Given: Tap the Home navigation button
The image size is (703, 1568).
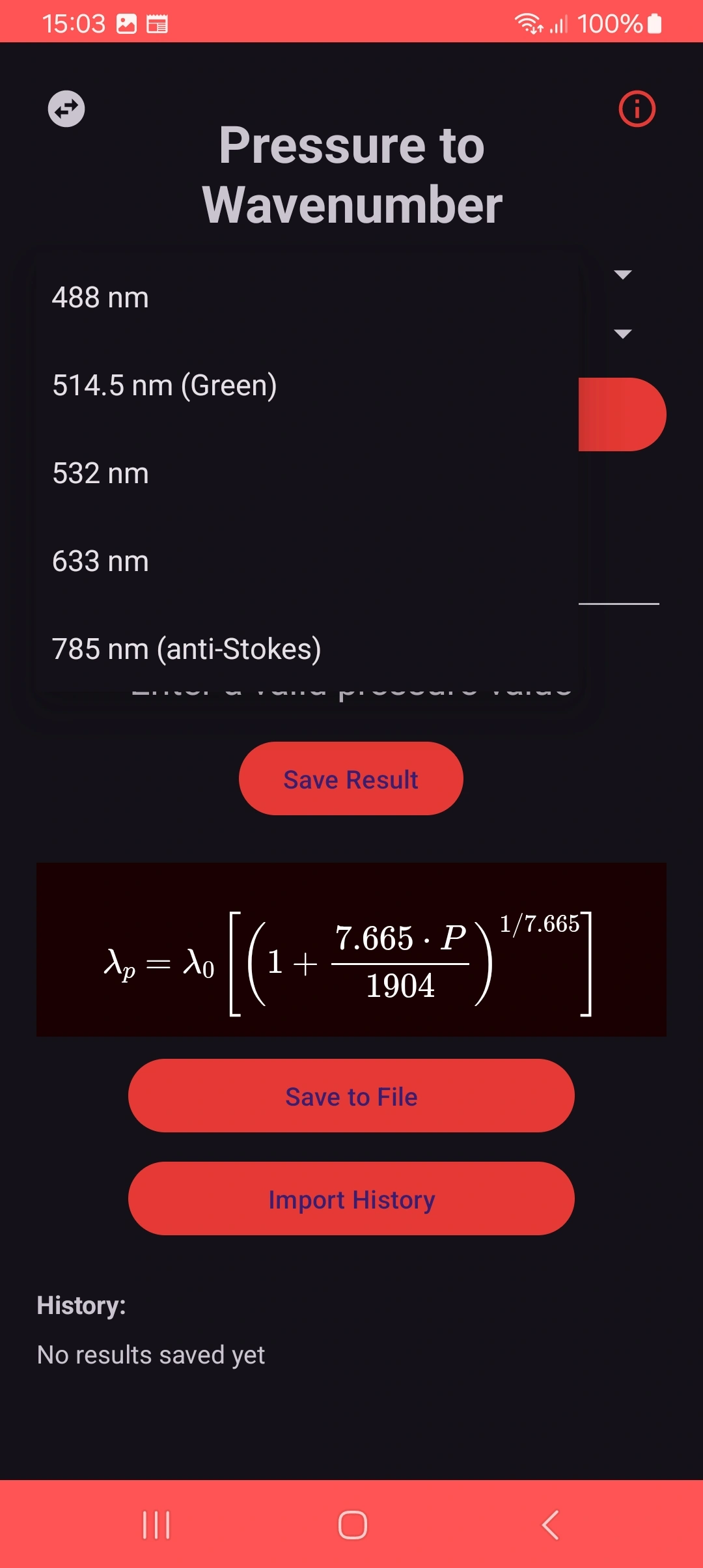Looking at the screenshot, I should click(x=351, y=1523).
